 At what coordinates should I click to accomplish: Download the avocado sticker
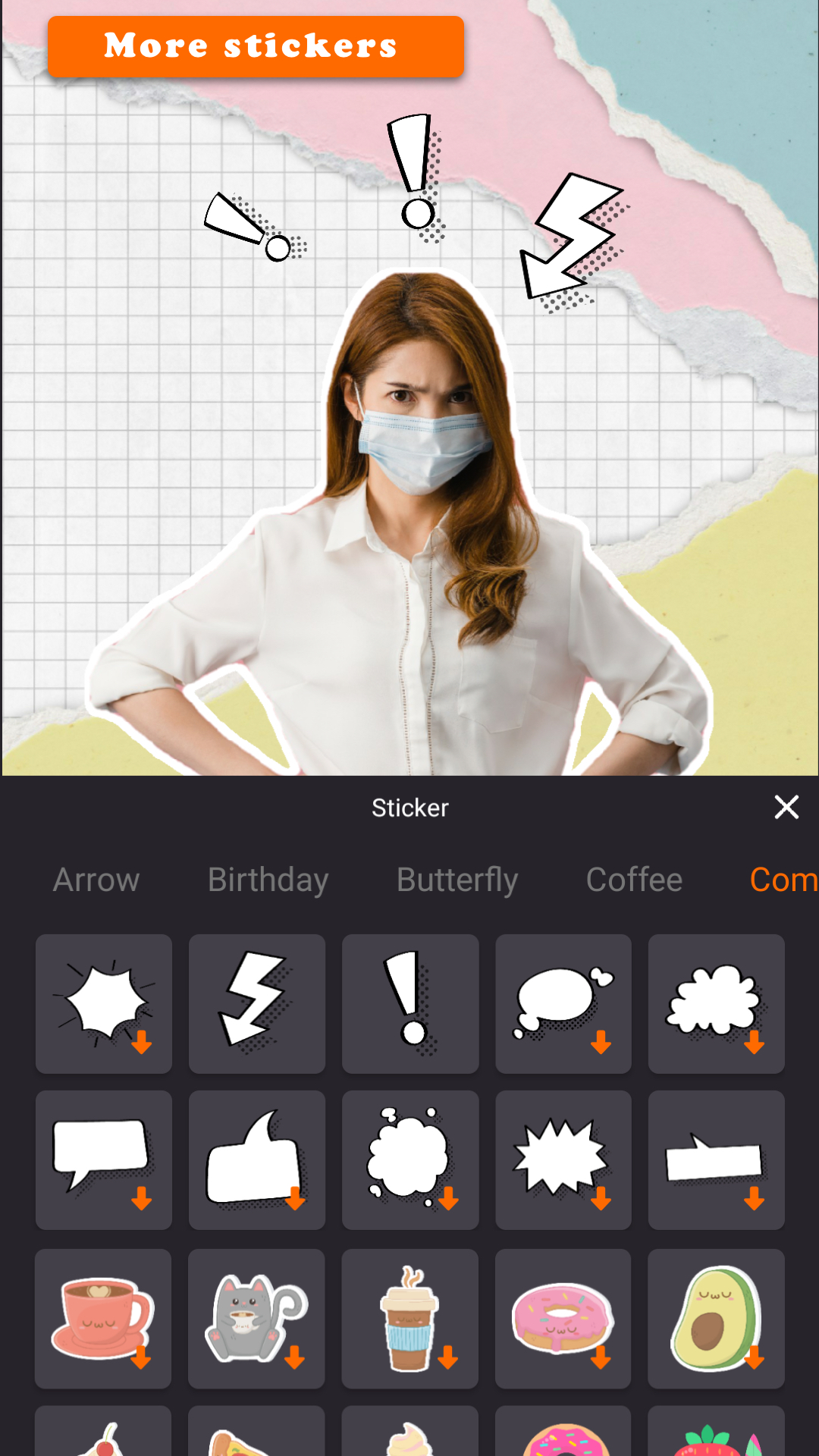pyautogui.click(x=716, y=1318)
